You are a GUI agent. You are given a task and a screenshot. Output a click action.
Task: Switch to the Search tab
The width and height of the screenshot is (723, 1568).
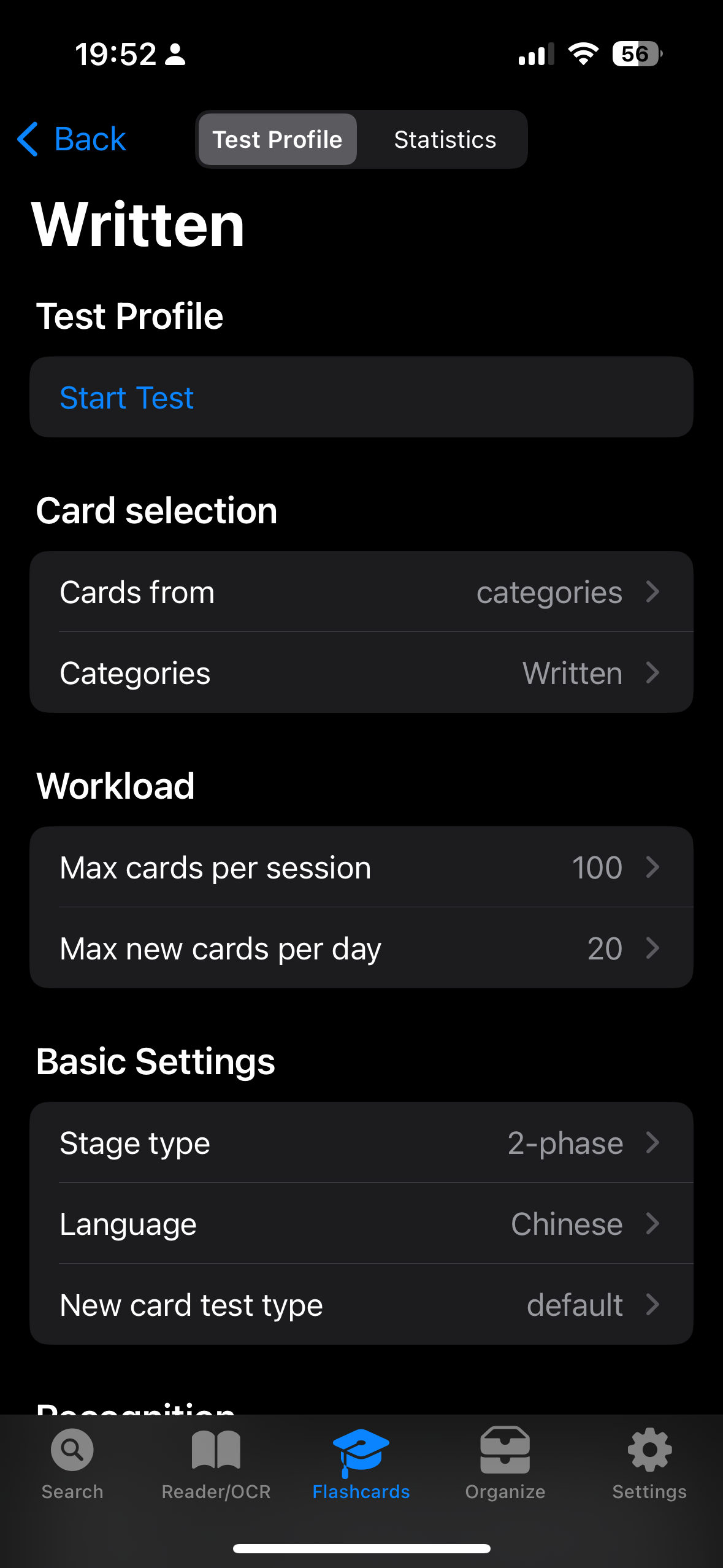tap(72, 1464)
